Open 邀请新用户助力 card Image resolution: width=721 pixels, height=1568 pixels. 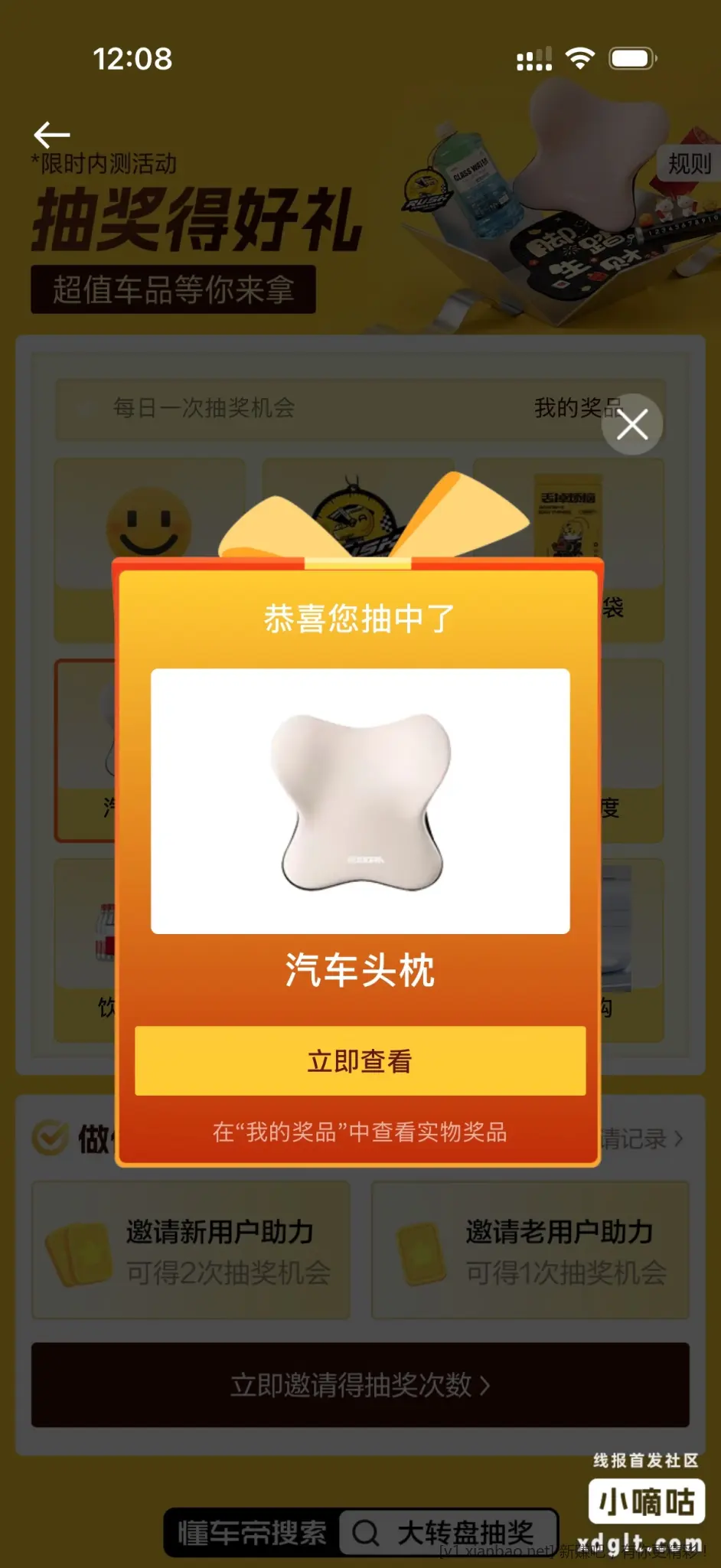click(x=191, y=1250)
